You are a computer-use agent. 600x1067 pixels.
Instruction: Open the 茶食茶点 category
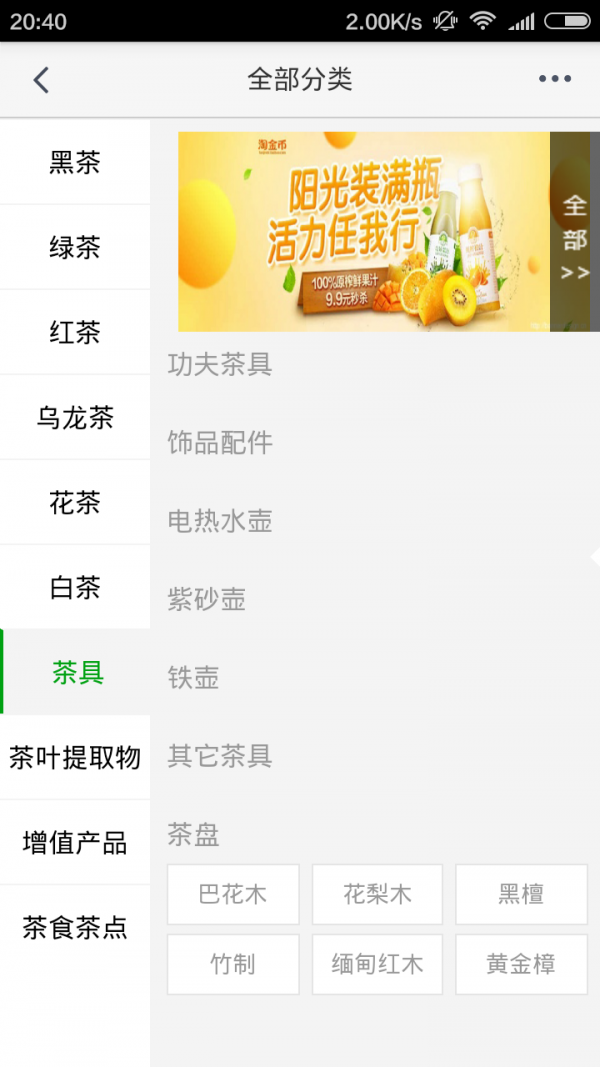(x=75, y=928)
